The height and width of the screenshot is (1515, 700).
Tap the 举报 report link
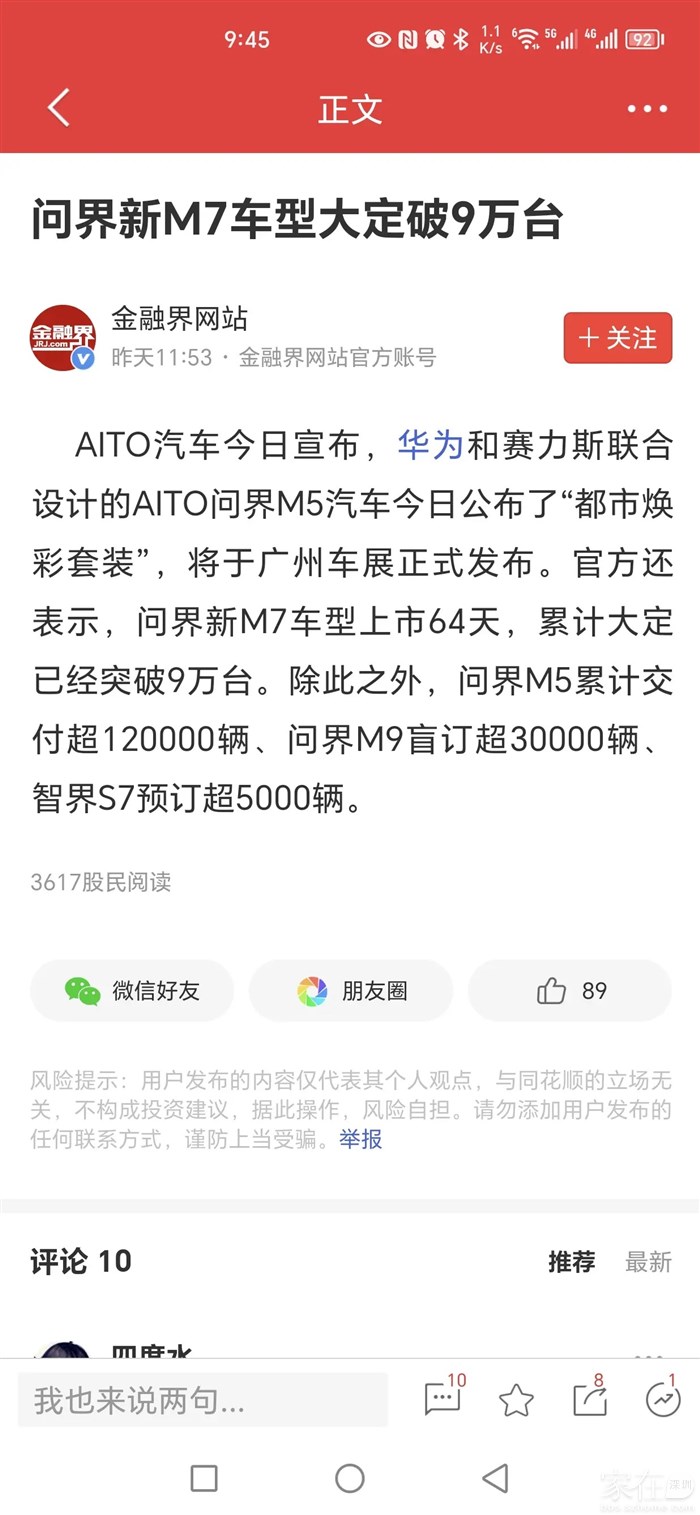coord(360,1139)
